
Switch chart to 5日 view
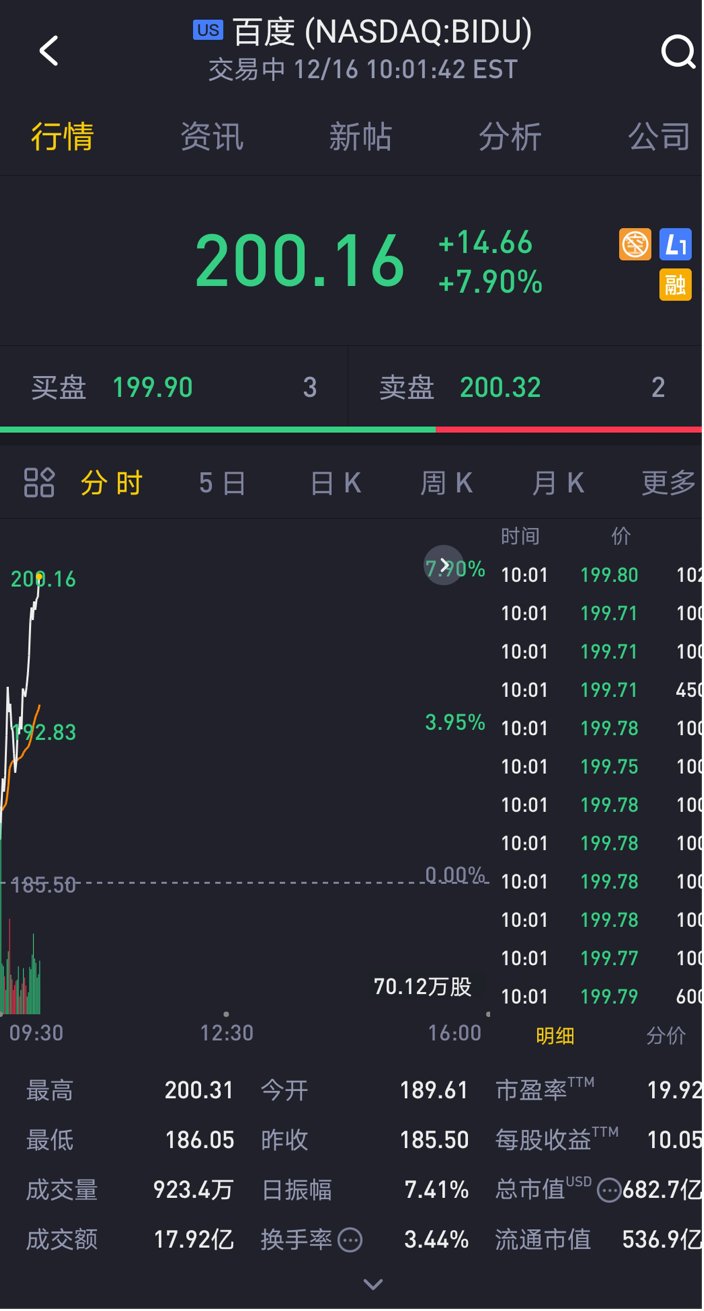(x=222, y=484)
